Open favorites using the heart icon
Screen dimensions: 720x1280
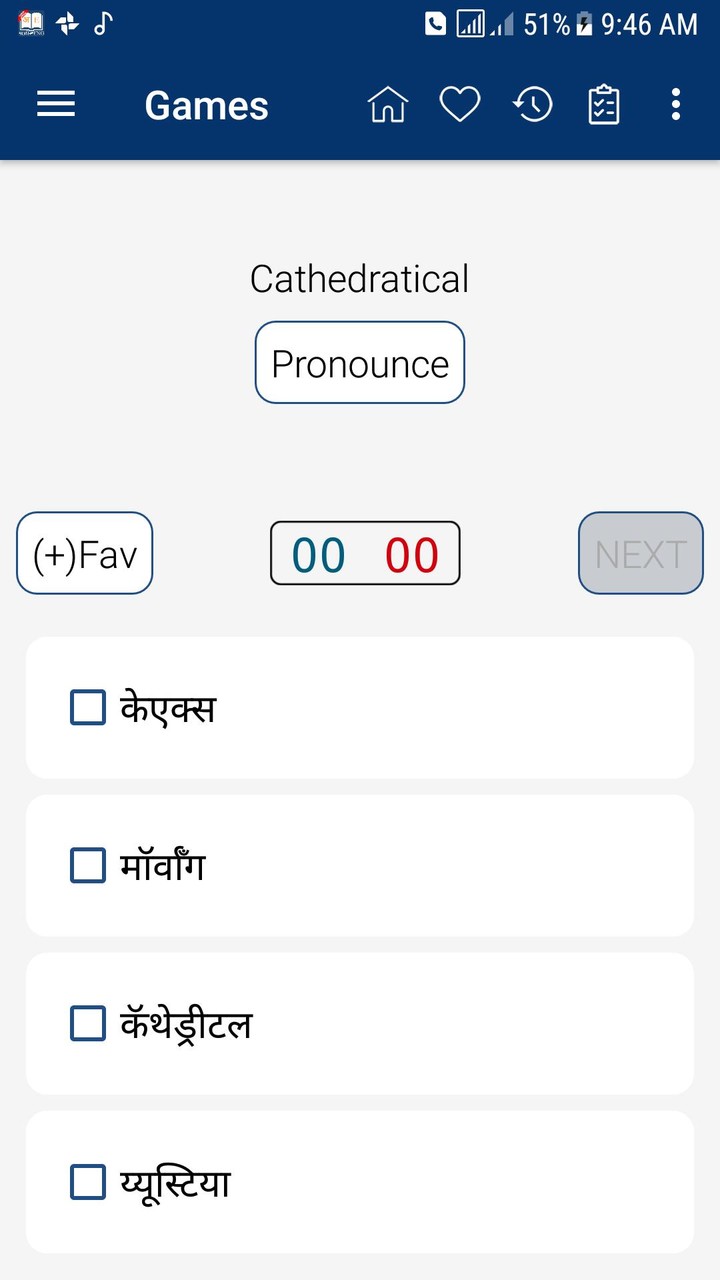460,102
